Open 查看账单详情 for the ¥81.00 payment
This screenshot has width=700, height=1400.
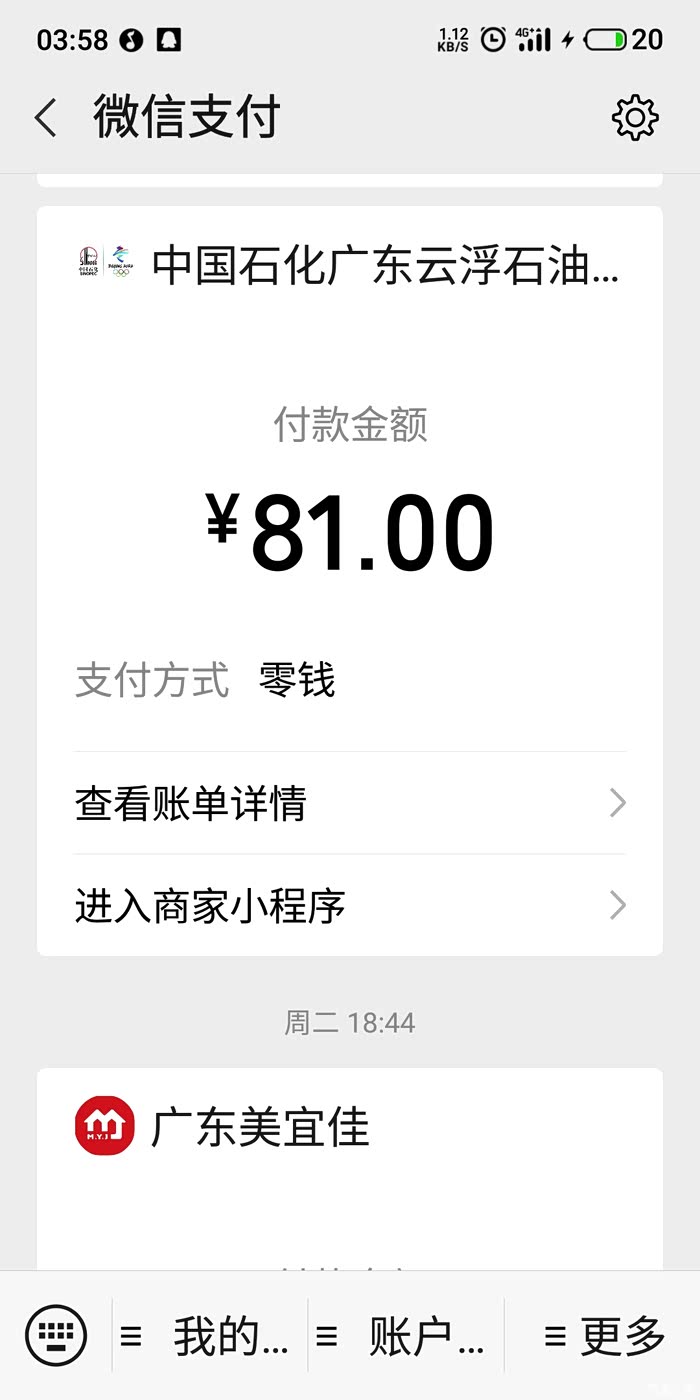pyautogui.click(x=350, y=803)
